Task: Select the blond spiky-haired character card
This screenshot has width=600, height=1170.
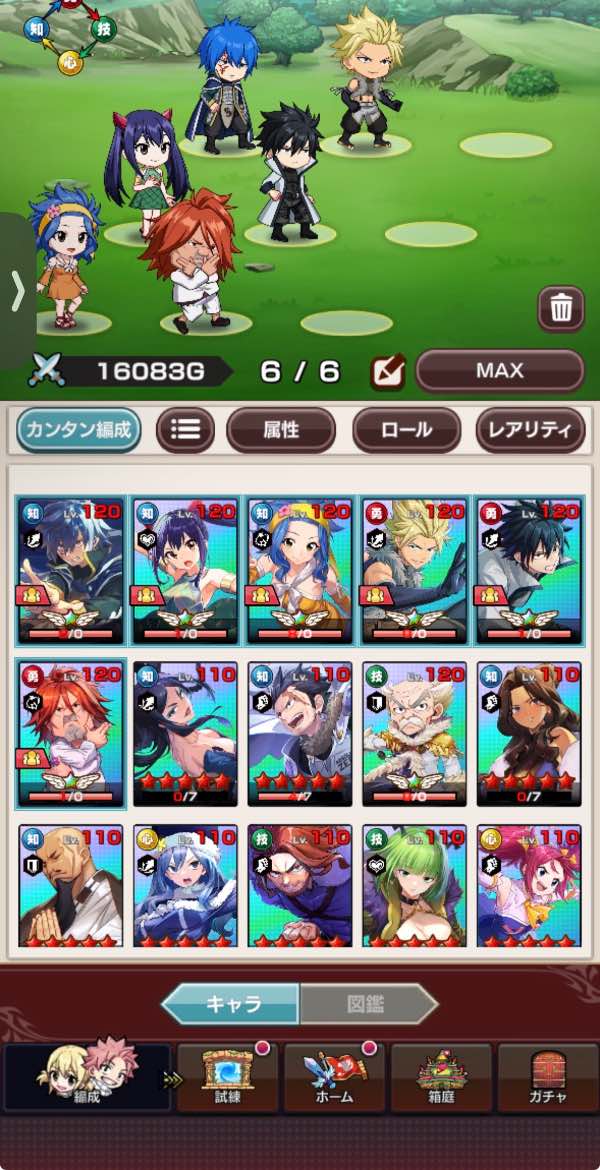Action: point(414,570)
